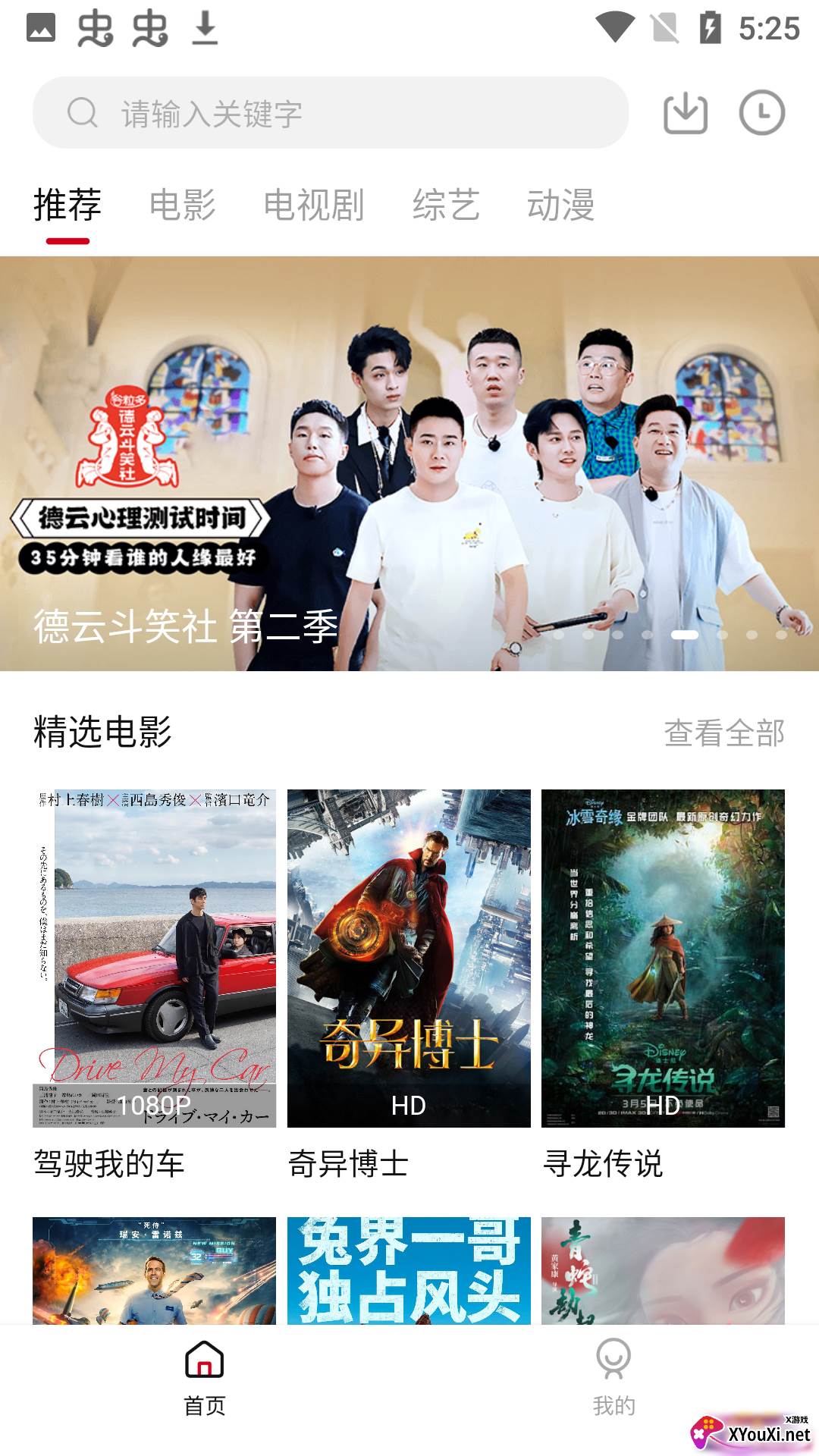819x1456 pixels.
Task: Tap the 请输入关键字 search box
Action: (331, 113)
